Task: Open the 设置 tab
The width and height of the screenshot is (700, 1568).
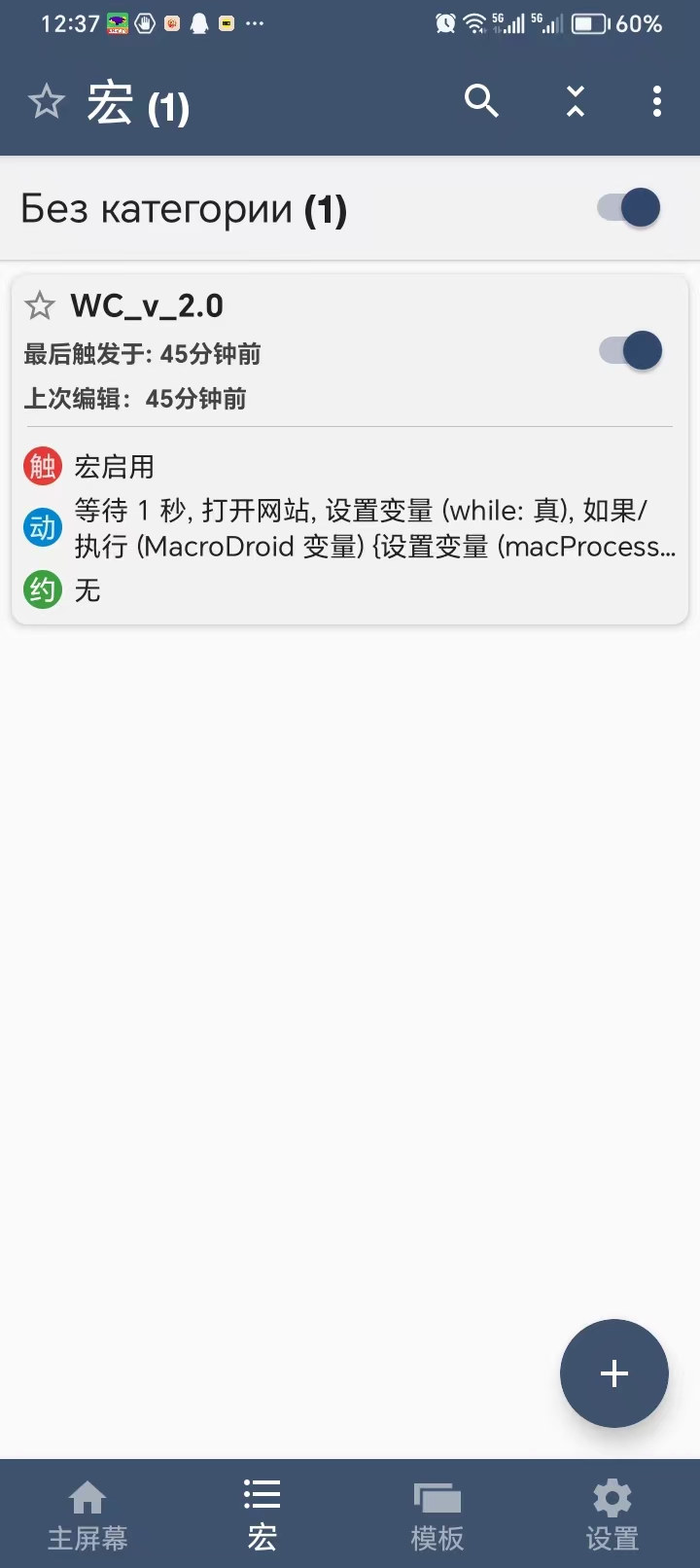Action: (x=612, y=1515)
